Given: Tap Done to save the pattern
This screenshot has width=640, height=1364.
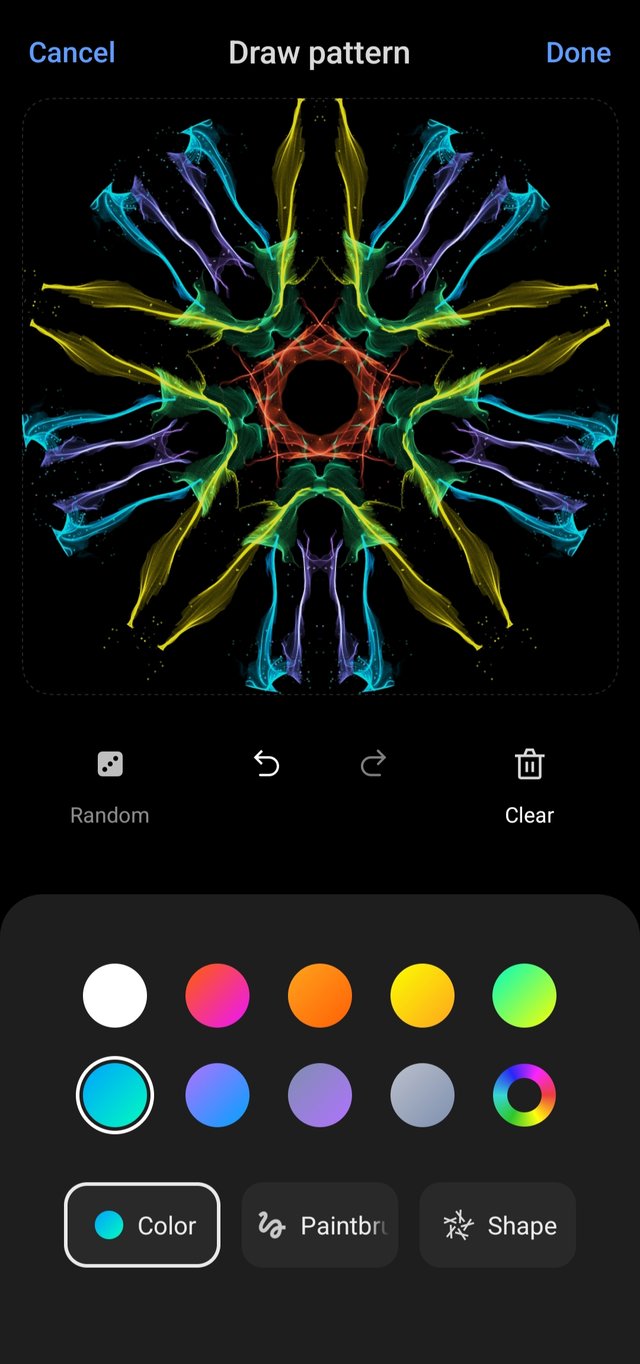Looking at the screenshot, I should [x=578, y=53].
